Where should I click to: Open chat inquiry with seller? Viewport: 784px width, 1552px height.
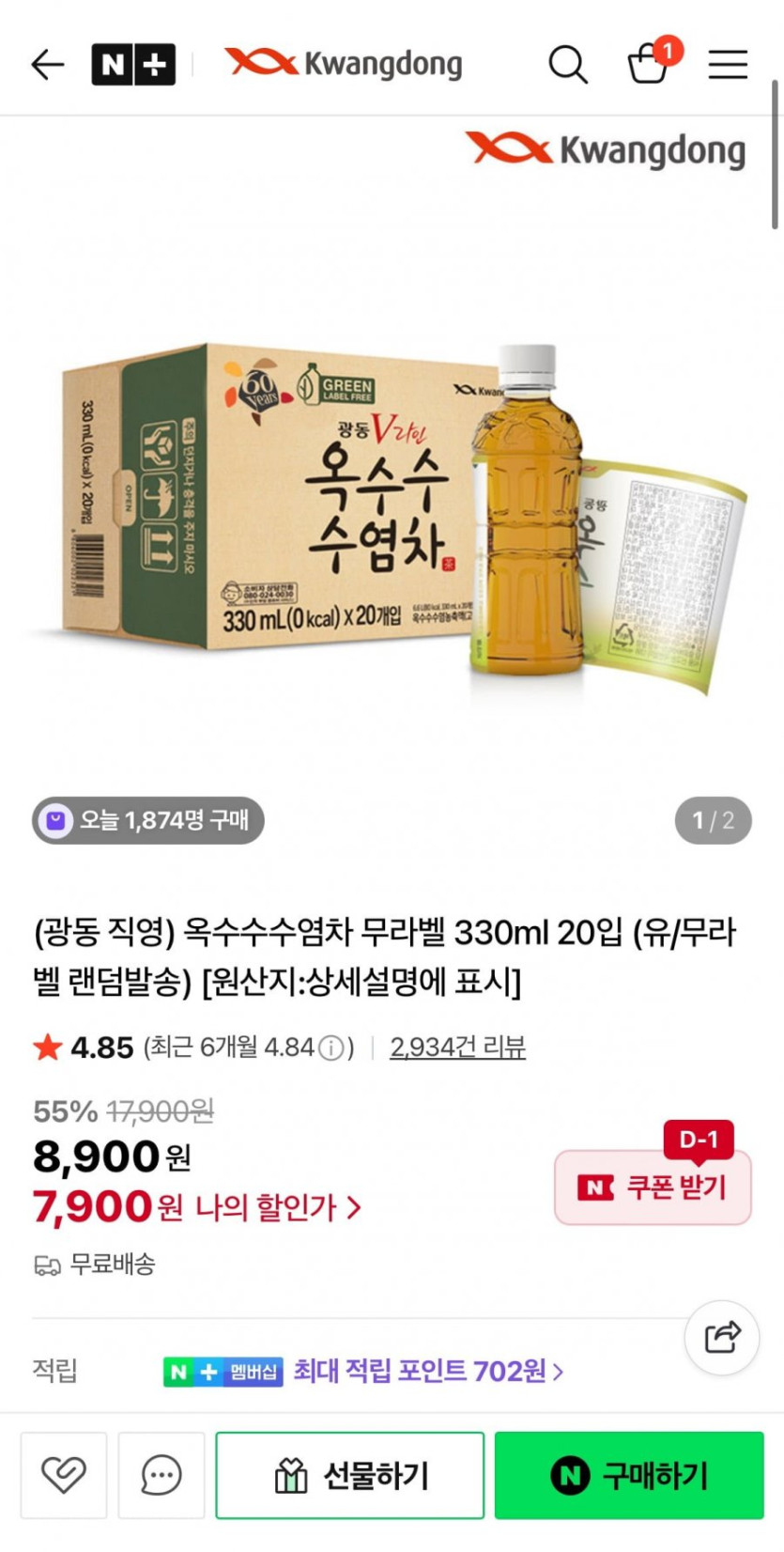(x=161, y=1475)
